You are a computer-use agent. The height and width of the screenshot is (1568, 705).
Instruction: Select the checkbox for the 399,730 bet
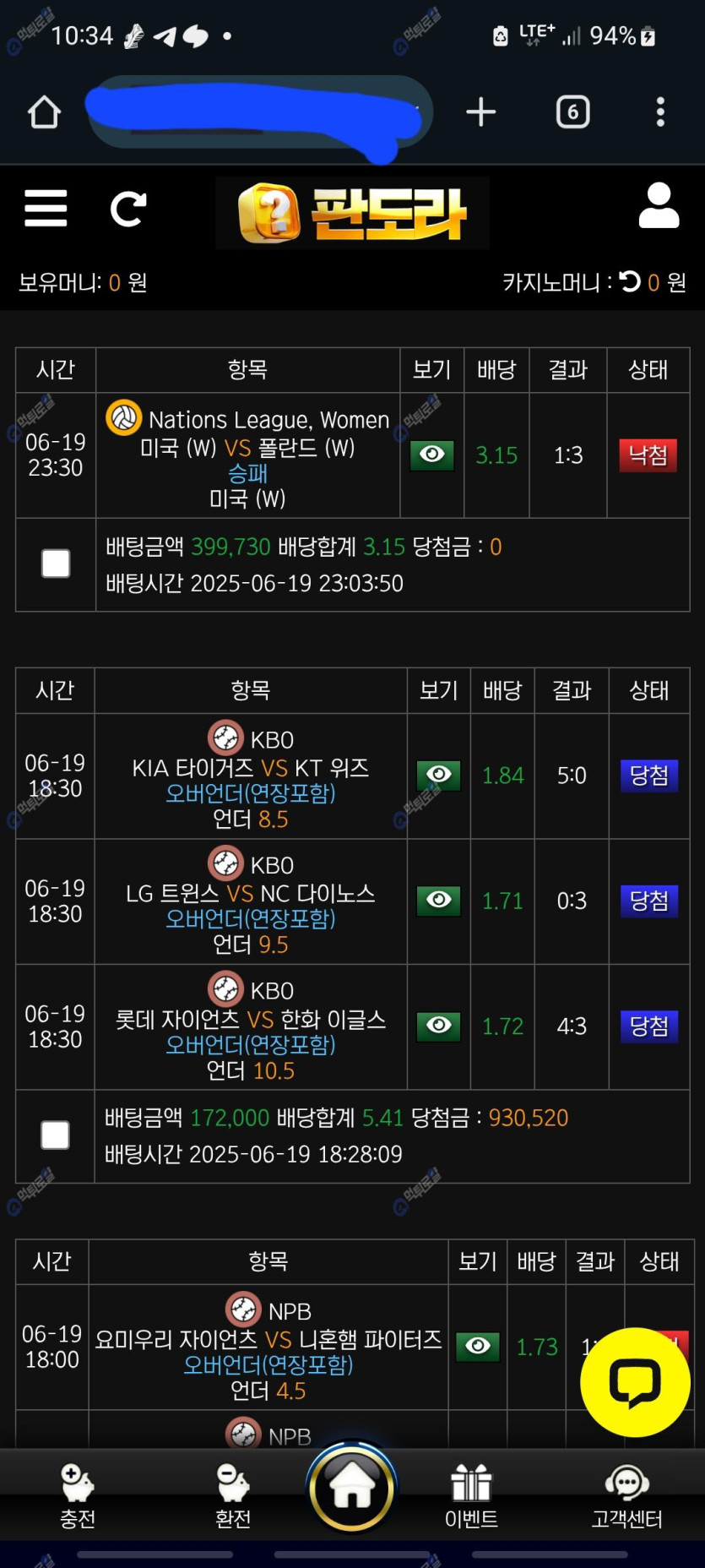coord(56,563)
